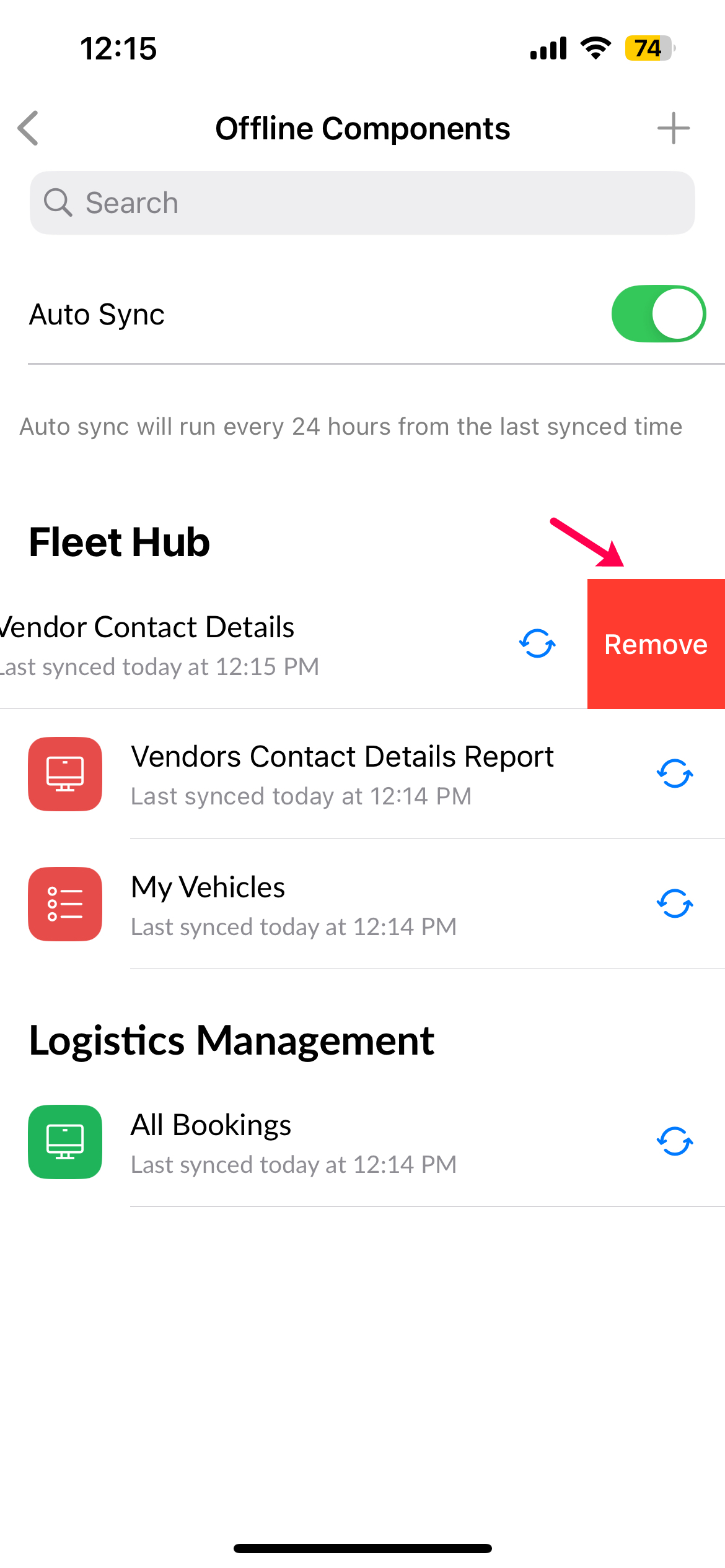
Task: Go back using the top-left arrow
Action: [x=29, y=128]
